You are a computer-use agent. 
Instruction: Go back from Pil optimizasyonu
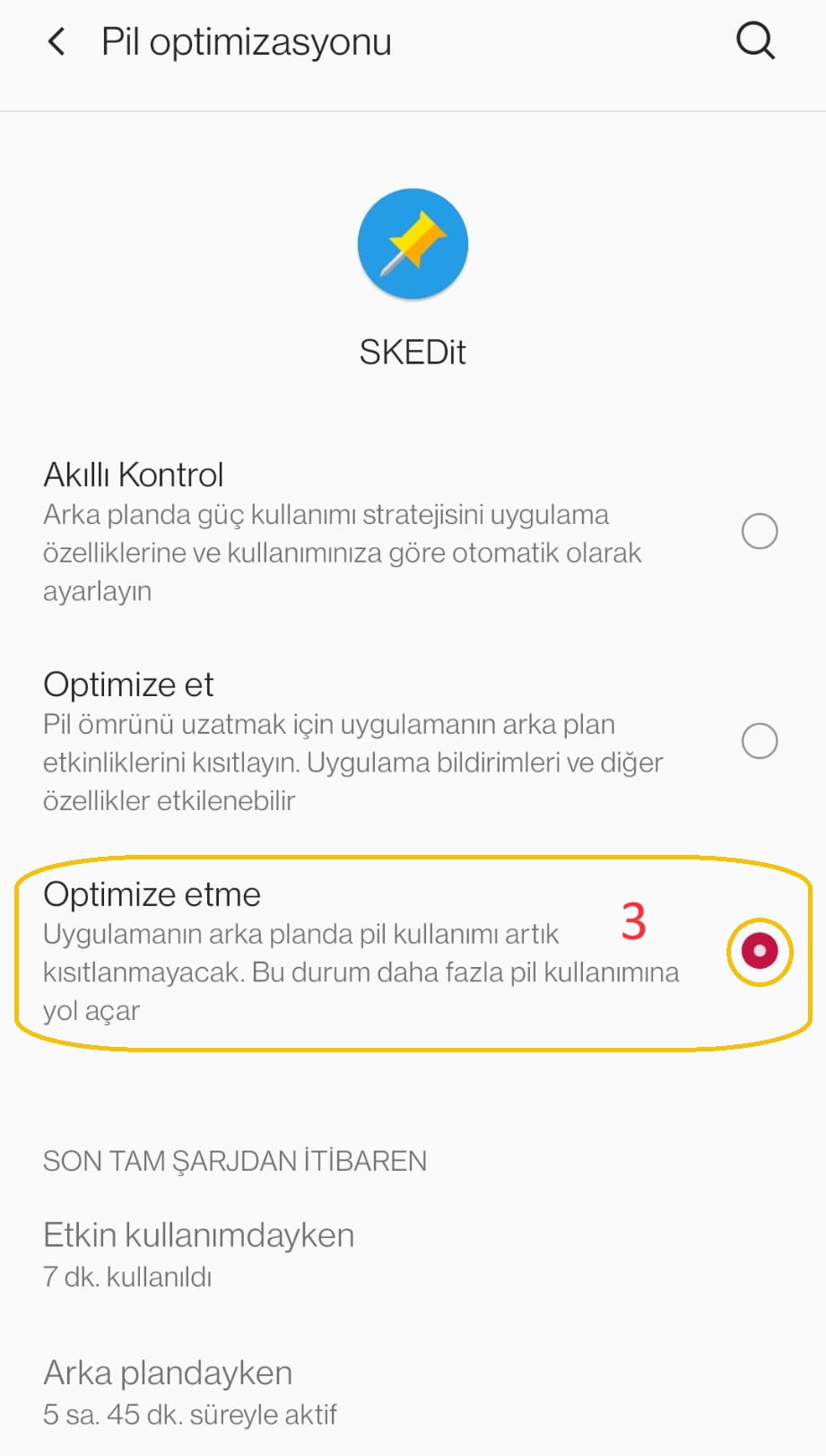click(x=57, y=41)
